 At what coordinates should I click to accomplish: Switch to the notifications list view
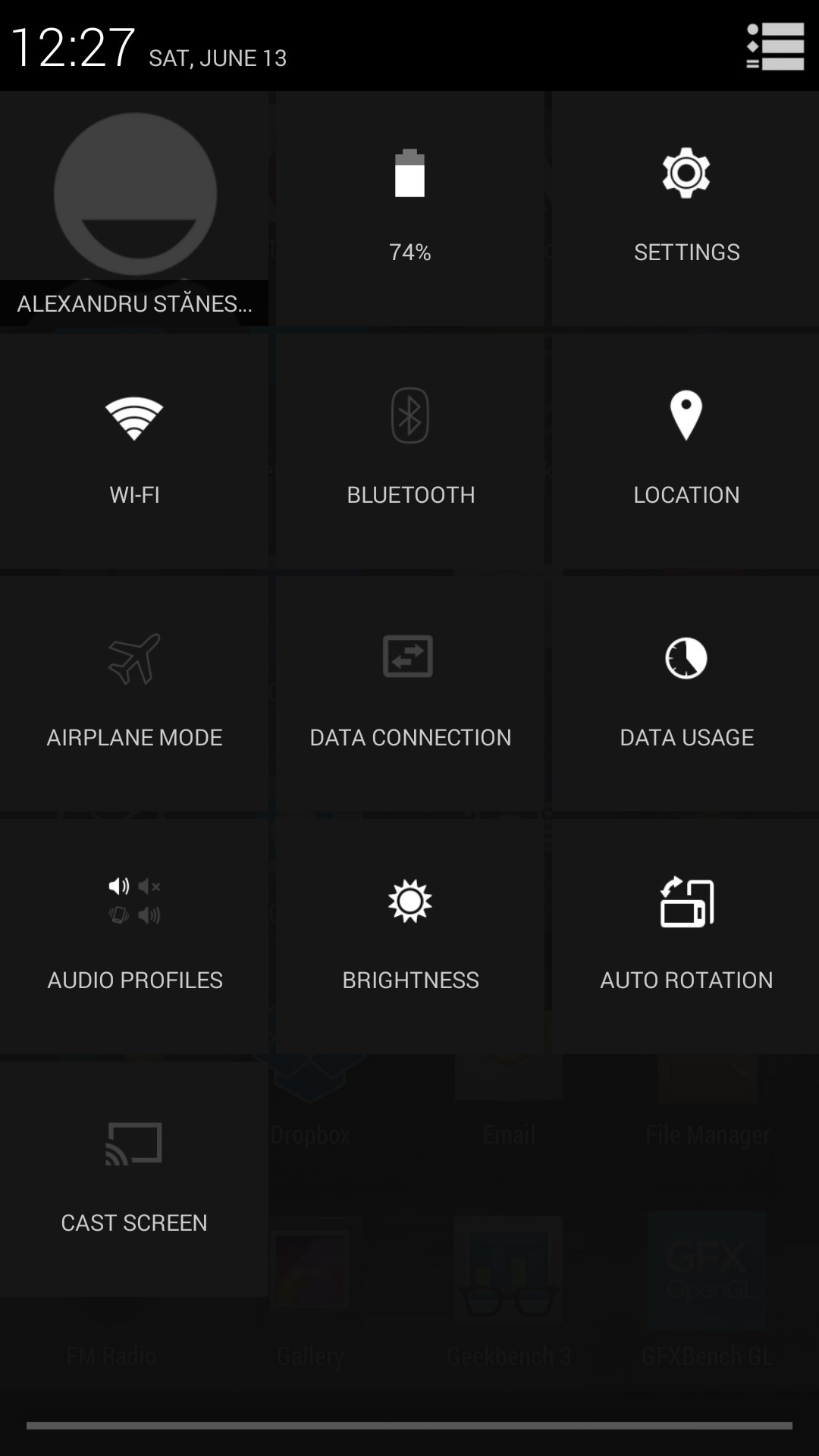(775, 46)
